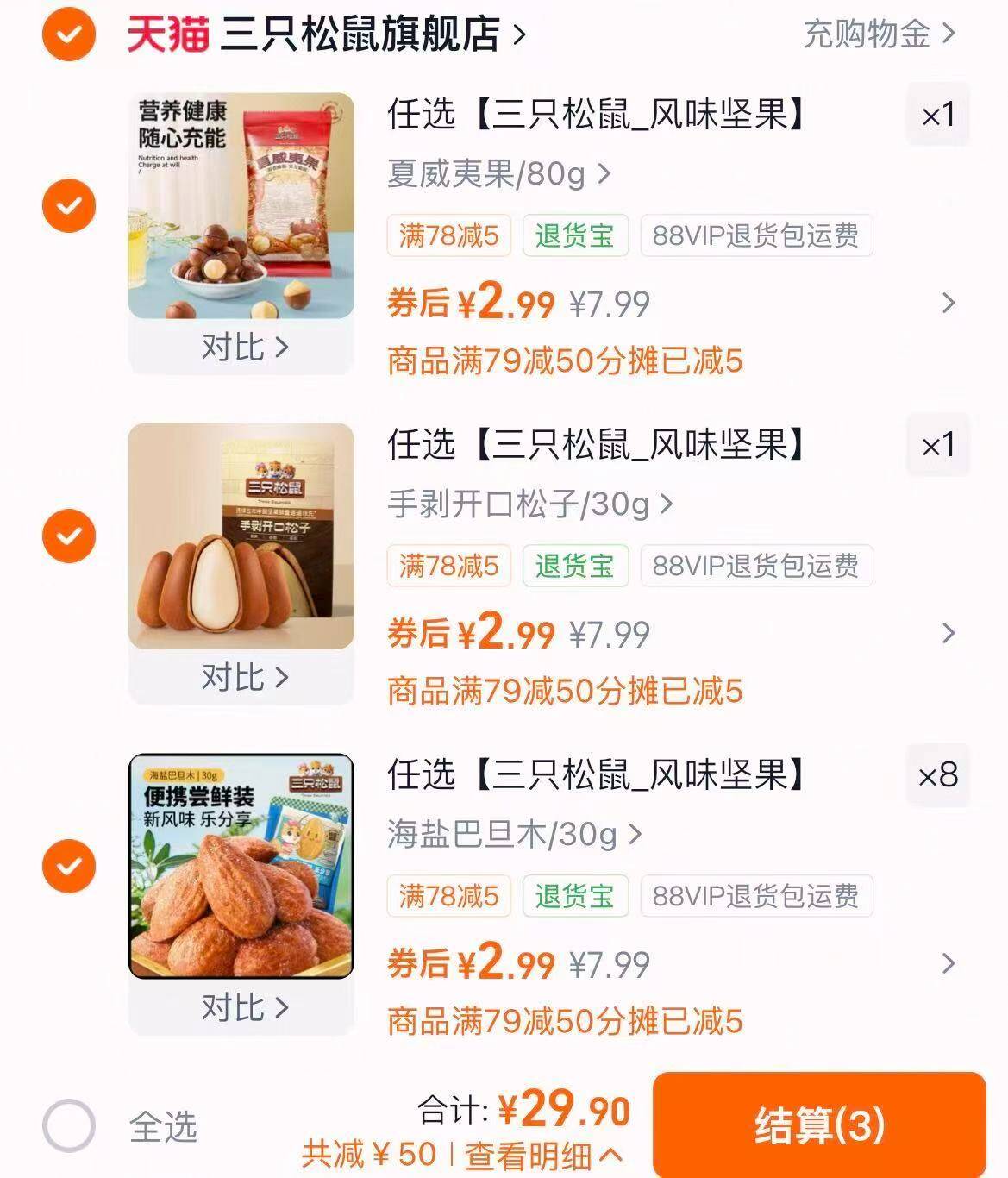Image resolution: width=1008 pixels, height=1178 pixels.
Task: Select all items with 全选
Action: tap(69, 1125)
